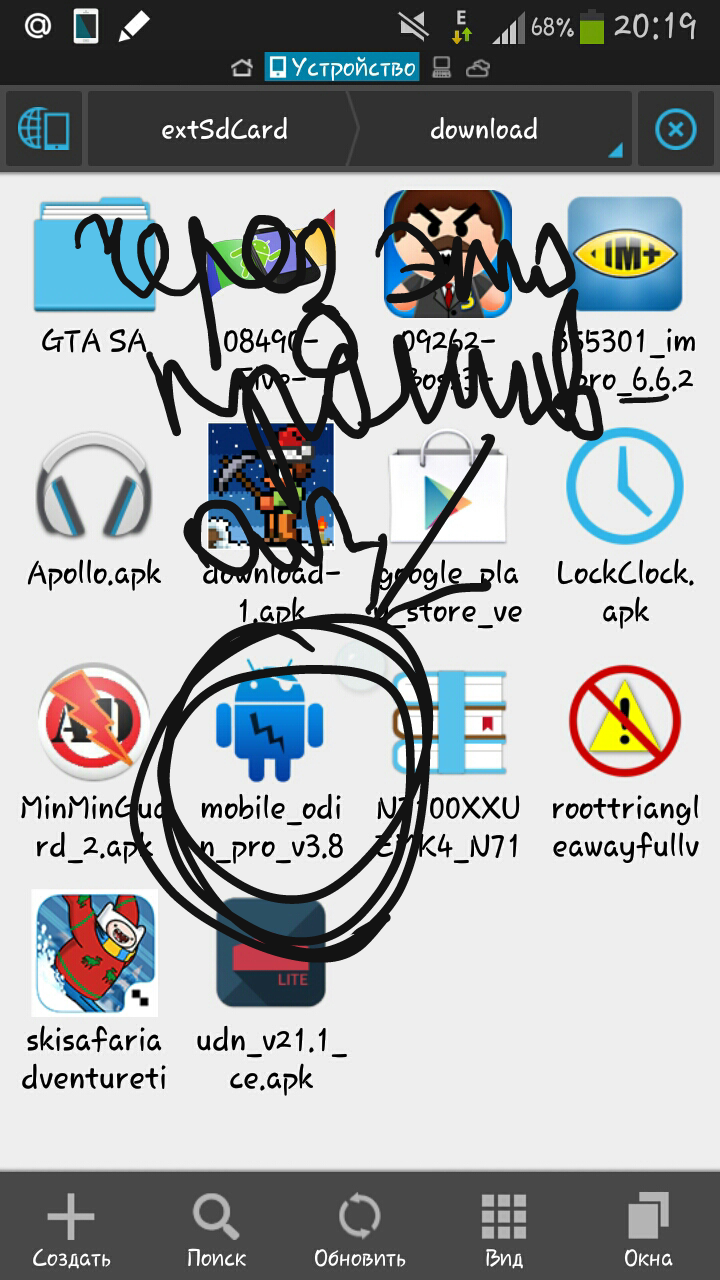Open the skisafariadventureti file
This screenshot has height=1280, width=720.
[x=93, y=955]
